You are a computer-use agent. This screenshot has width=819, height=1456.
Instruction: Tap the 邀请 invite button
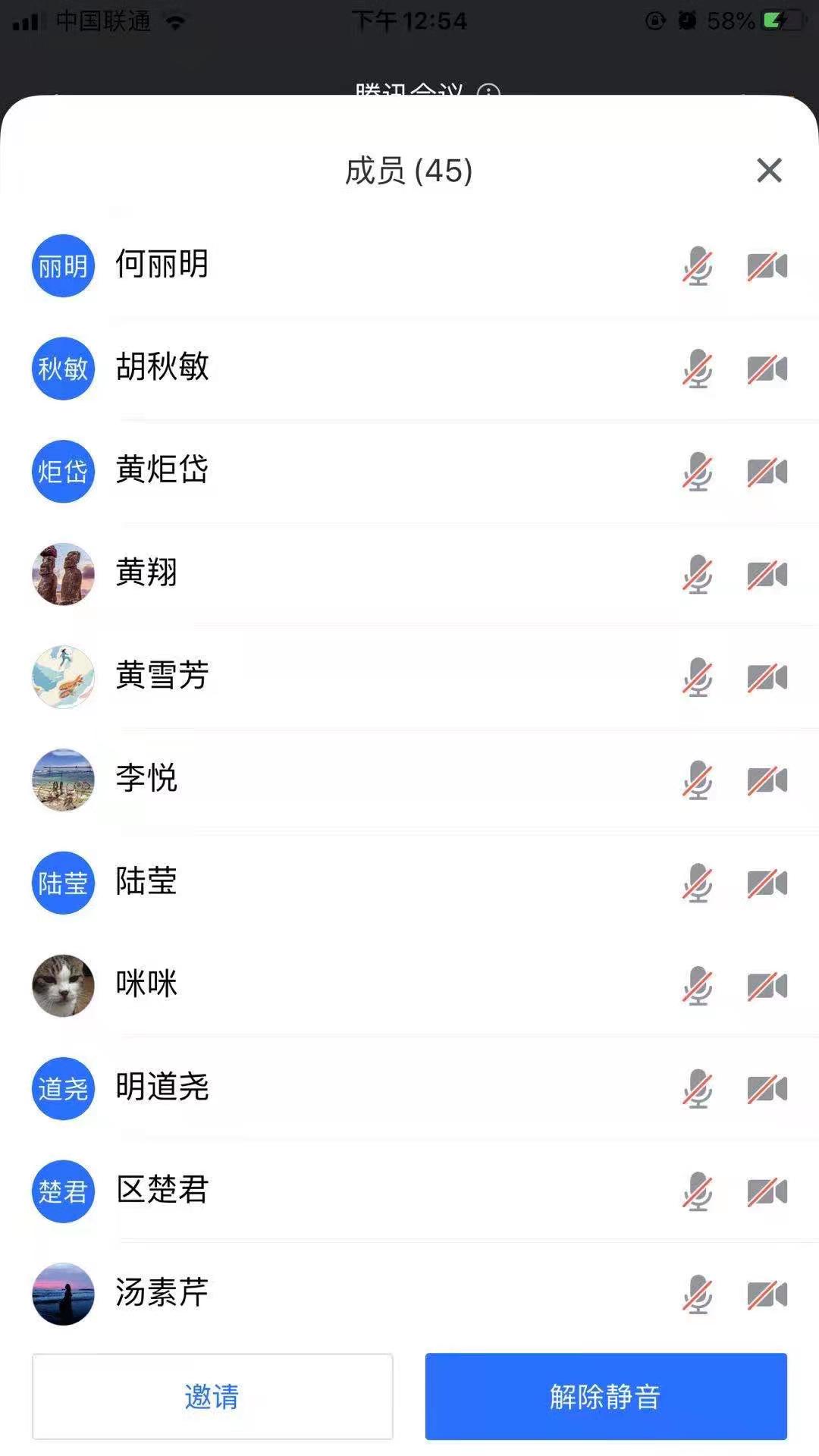(x=212, y=1396)
